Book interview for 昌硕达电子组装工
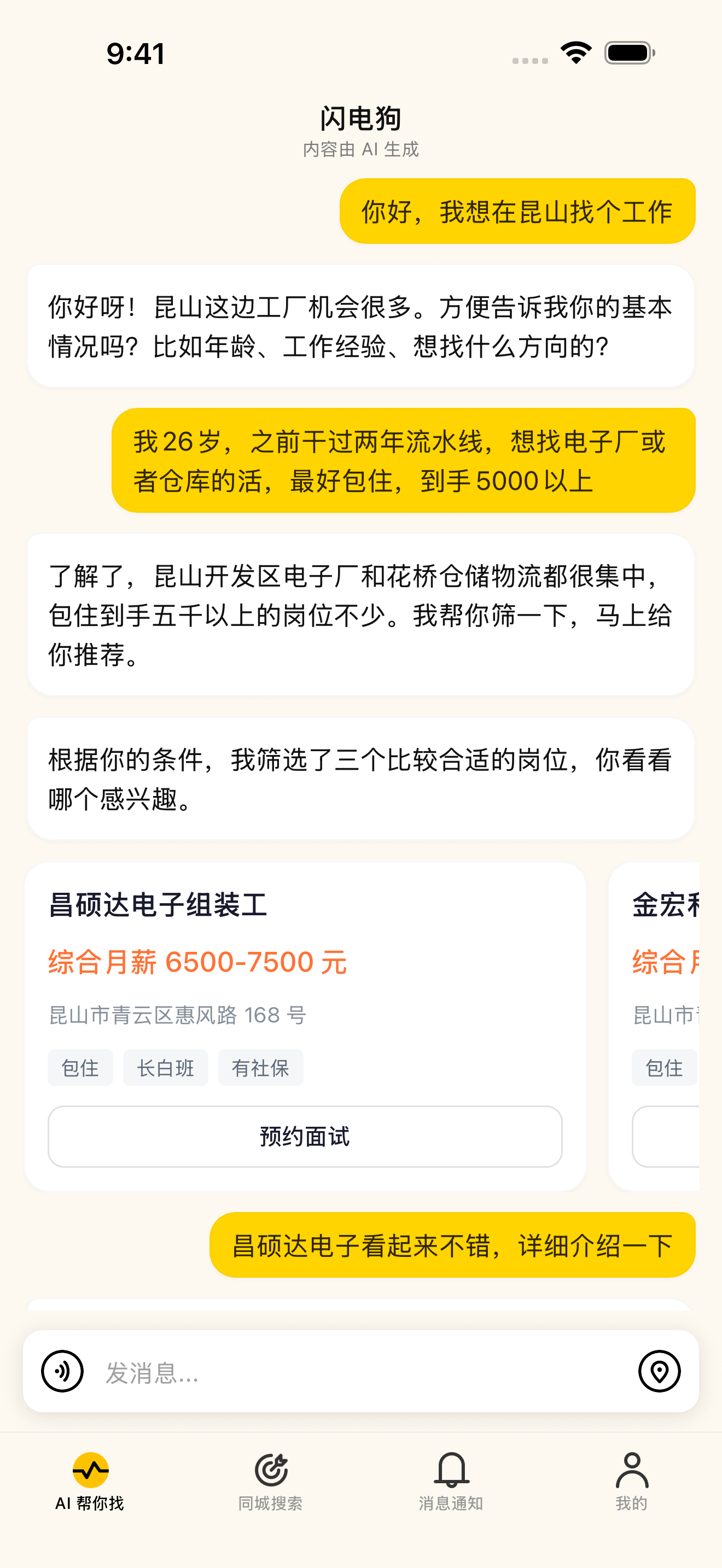Viewport: 722px width, 1568px height. tap(304, 1136)
